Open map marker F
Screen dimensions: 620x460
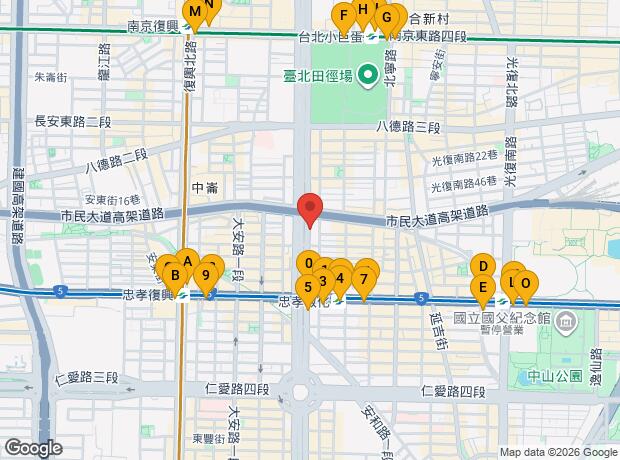point(344,16)
